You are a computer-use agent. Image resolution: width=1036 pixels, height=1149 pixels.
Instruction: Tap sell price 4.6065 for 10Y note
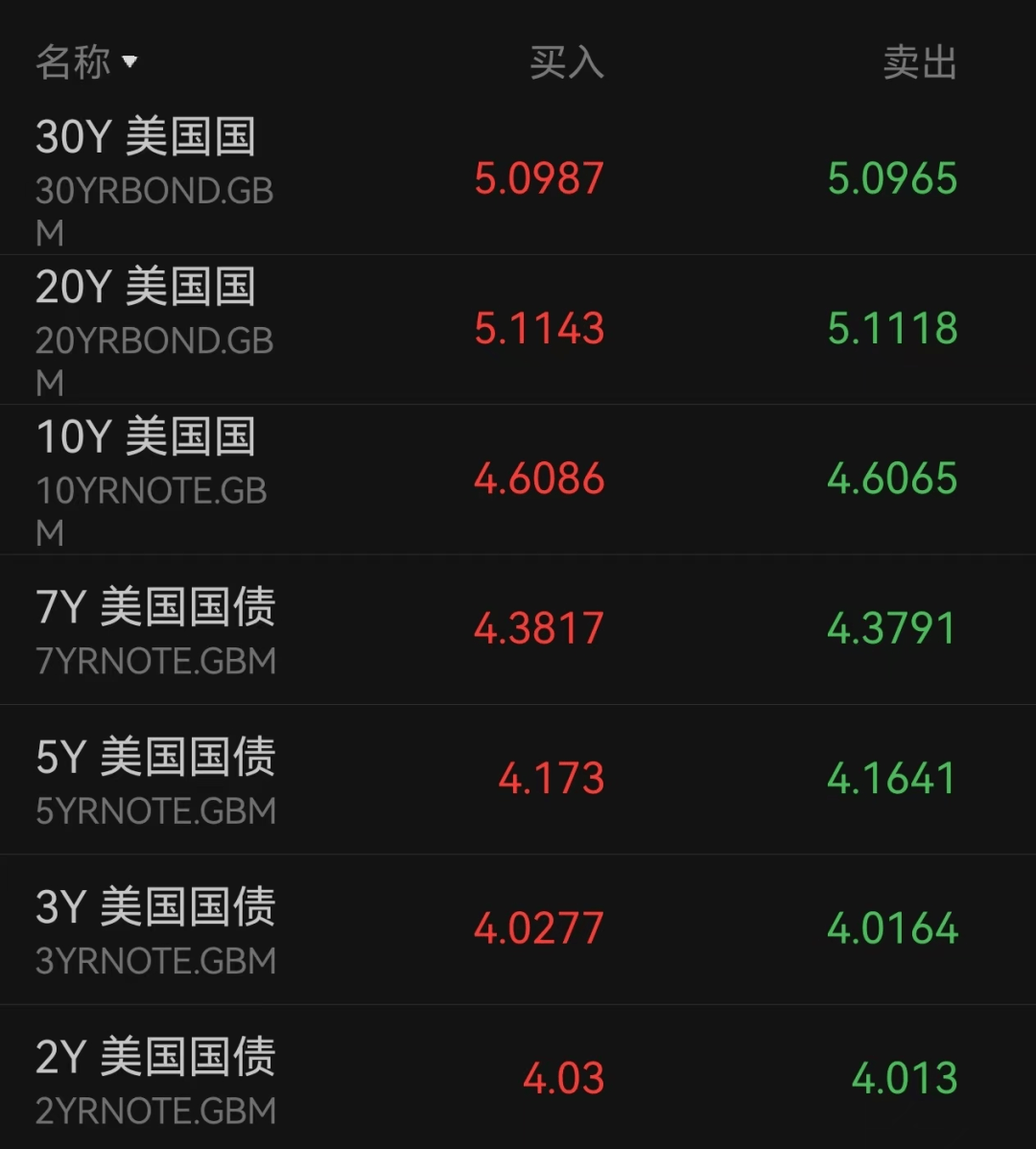(892, 478)
